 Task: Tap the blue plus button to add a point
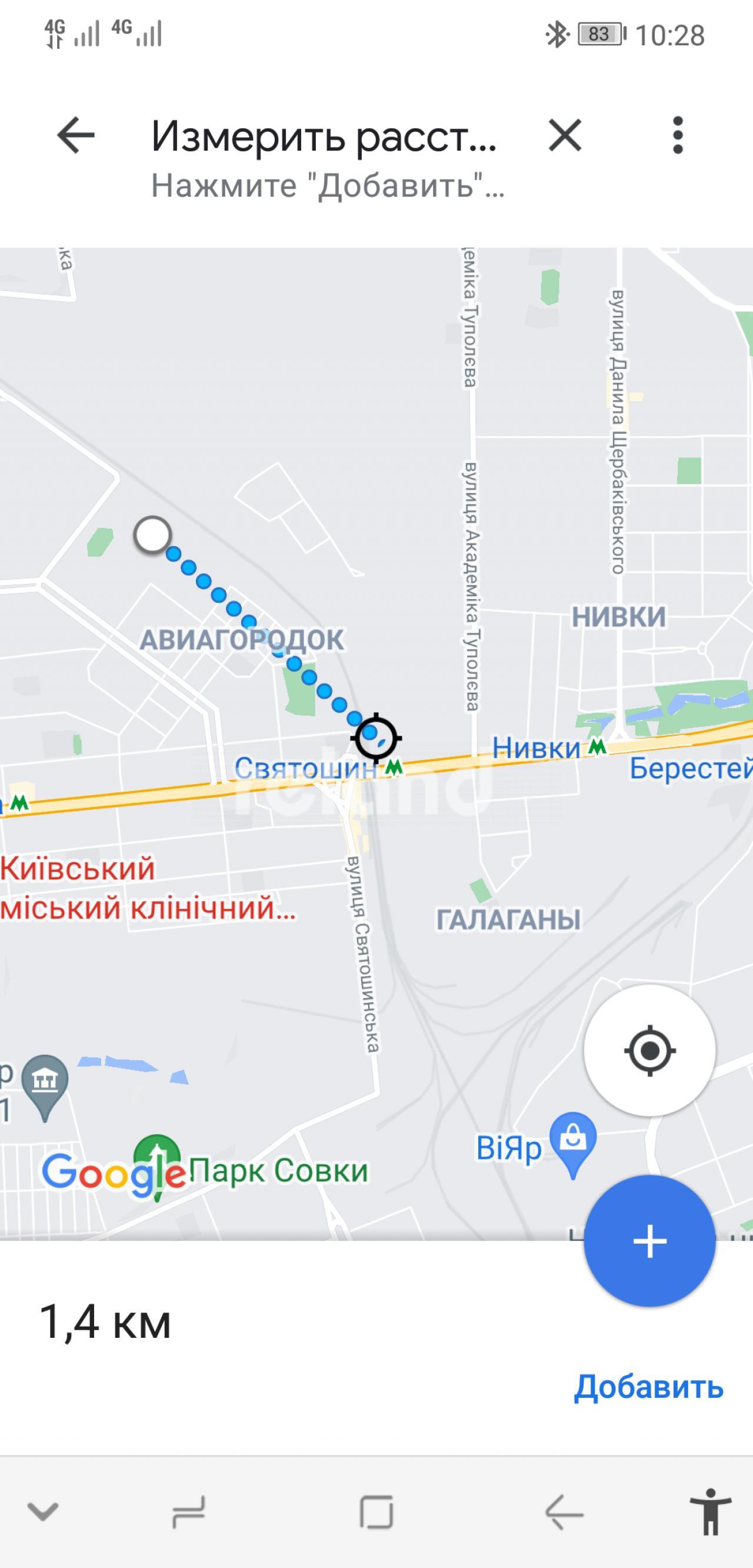[x=649, y=1241]
